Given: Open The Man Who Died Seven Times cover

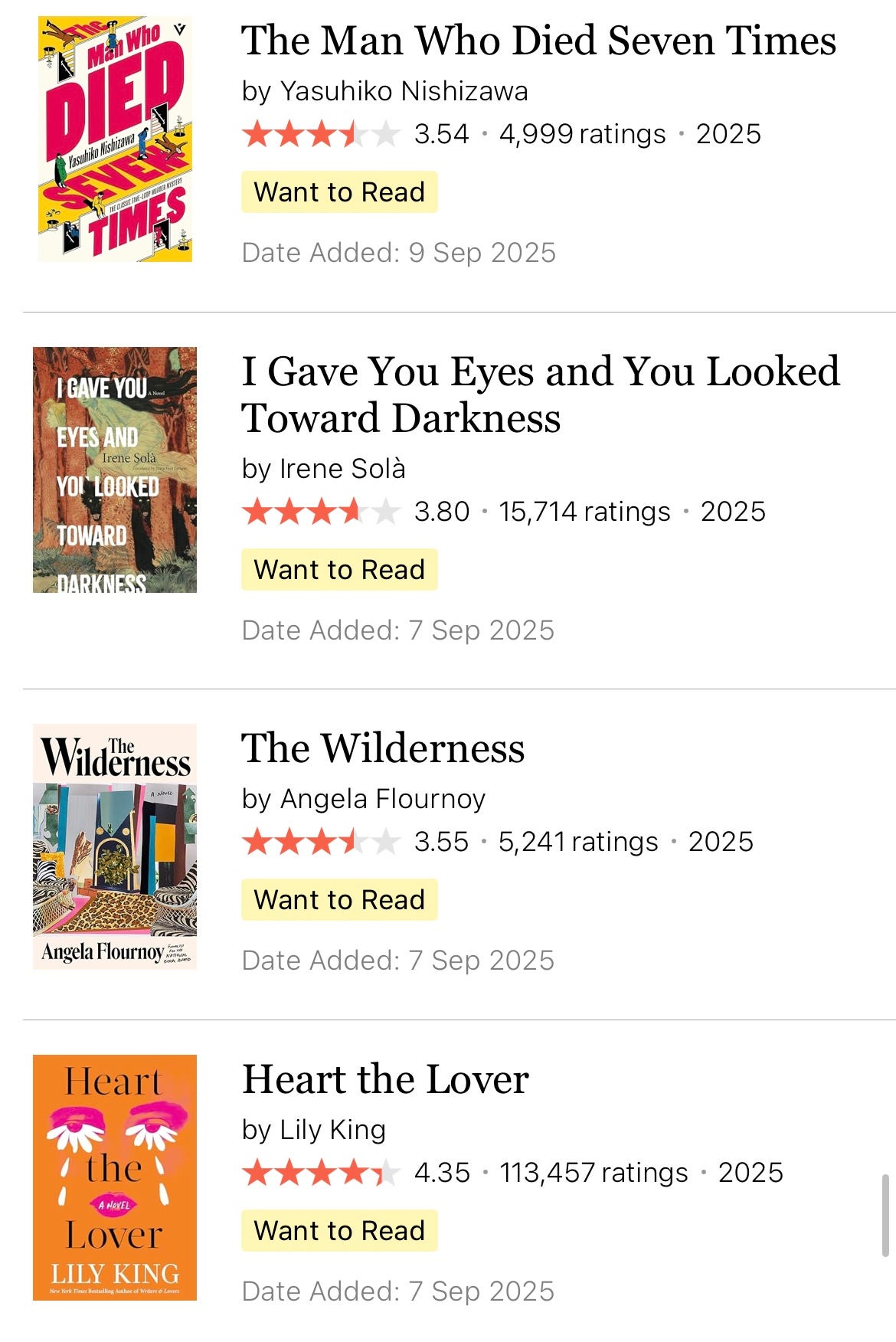Looking at the screenshot, I should 115,139.
